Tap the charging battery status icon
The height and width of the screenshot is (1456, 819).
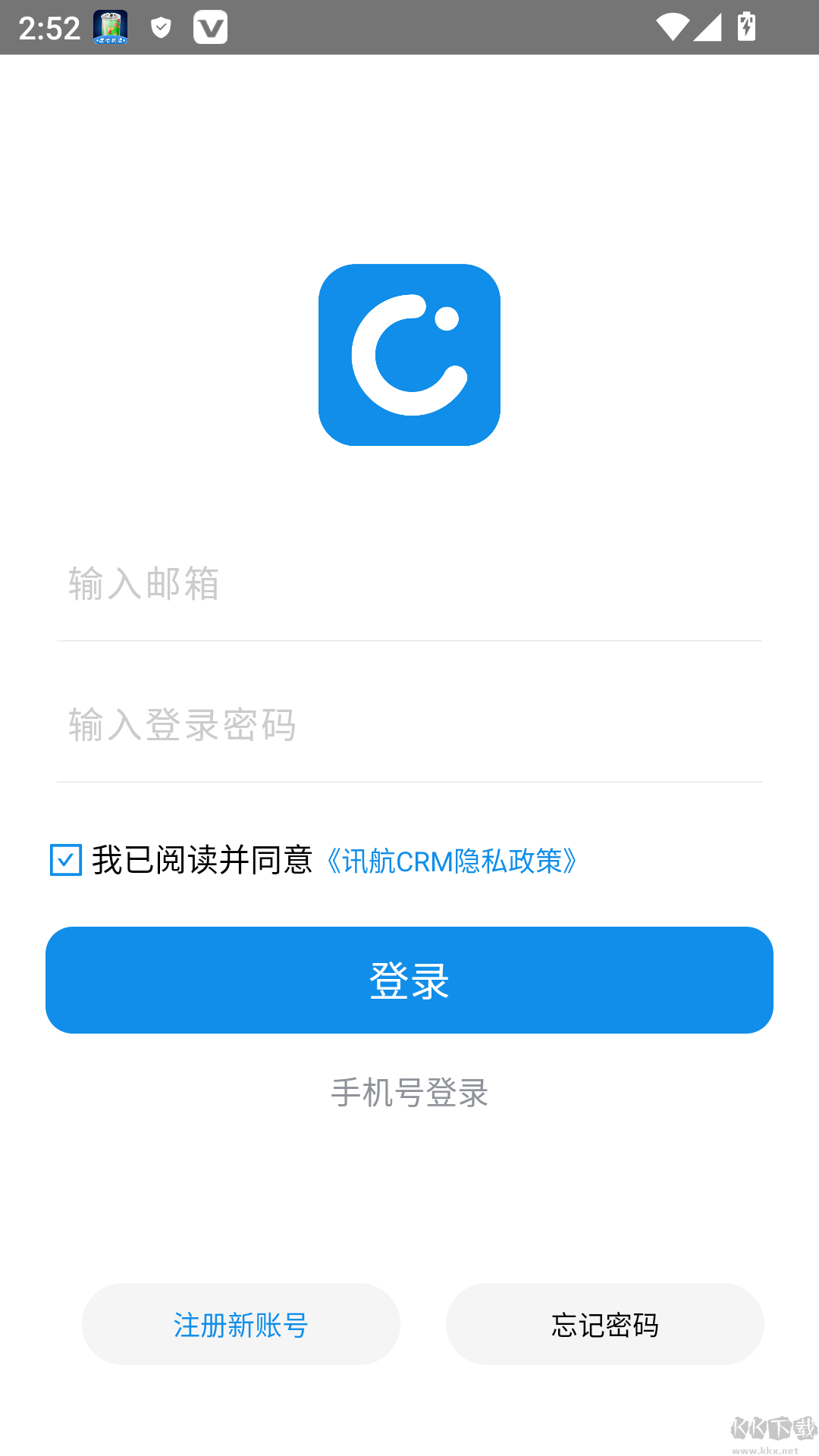[x=746, y=27]
